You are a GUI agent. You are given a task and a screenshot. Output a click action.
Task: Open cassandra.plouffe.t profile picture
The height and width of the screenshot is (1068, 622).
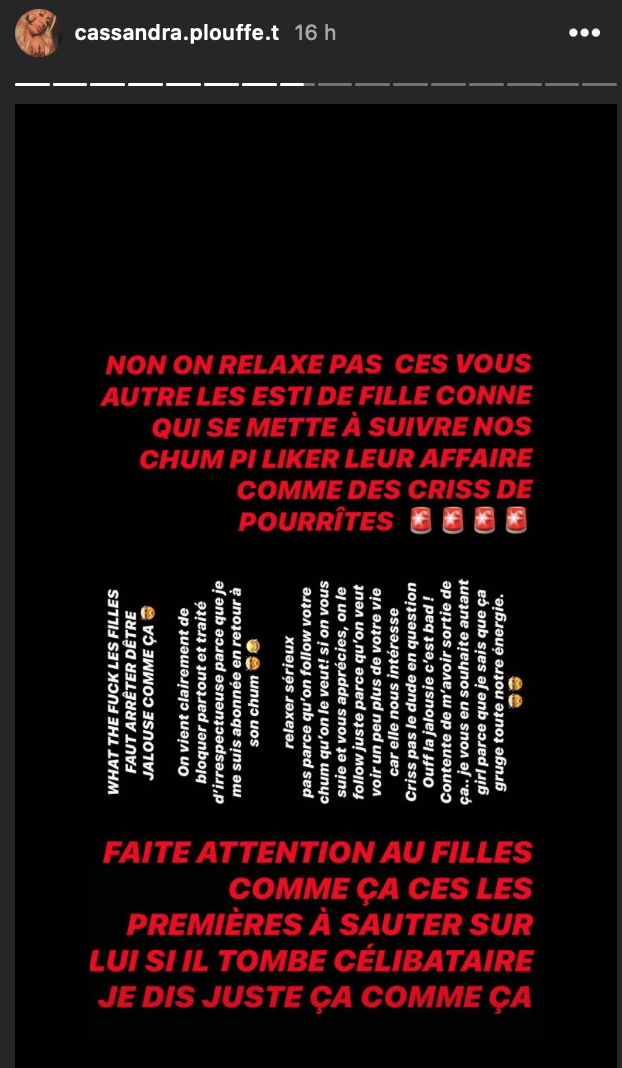point(37,33)
